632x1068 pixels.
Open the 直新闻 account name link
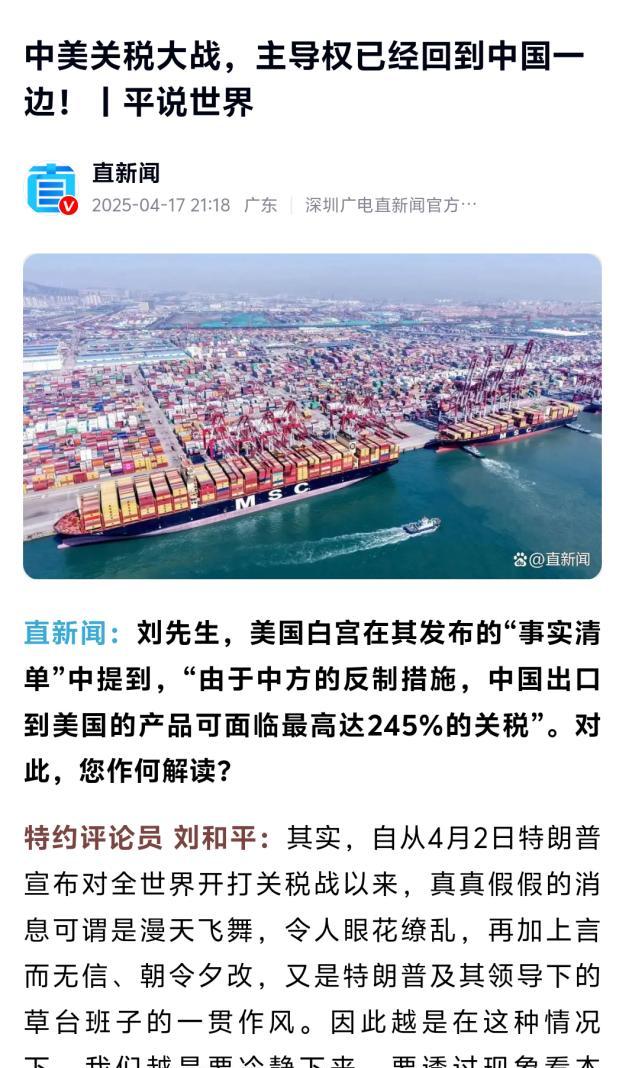[125, 173]
